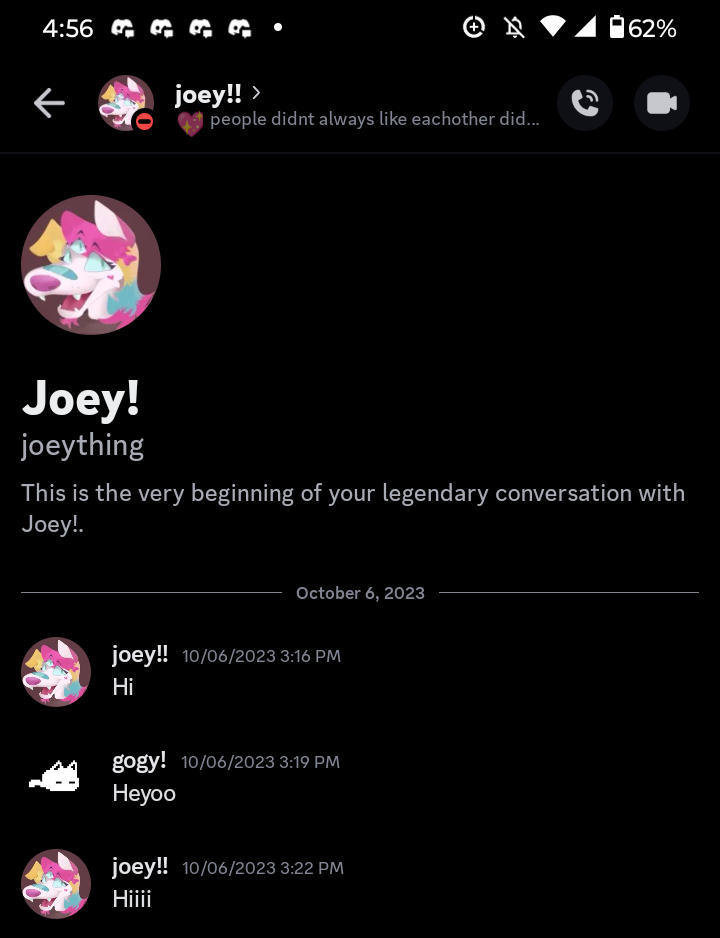This screenshot has height=938, width=720.
Task: Open the large Joey! profile avatar
Action: coord(91,265)
